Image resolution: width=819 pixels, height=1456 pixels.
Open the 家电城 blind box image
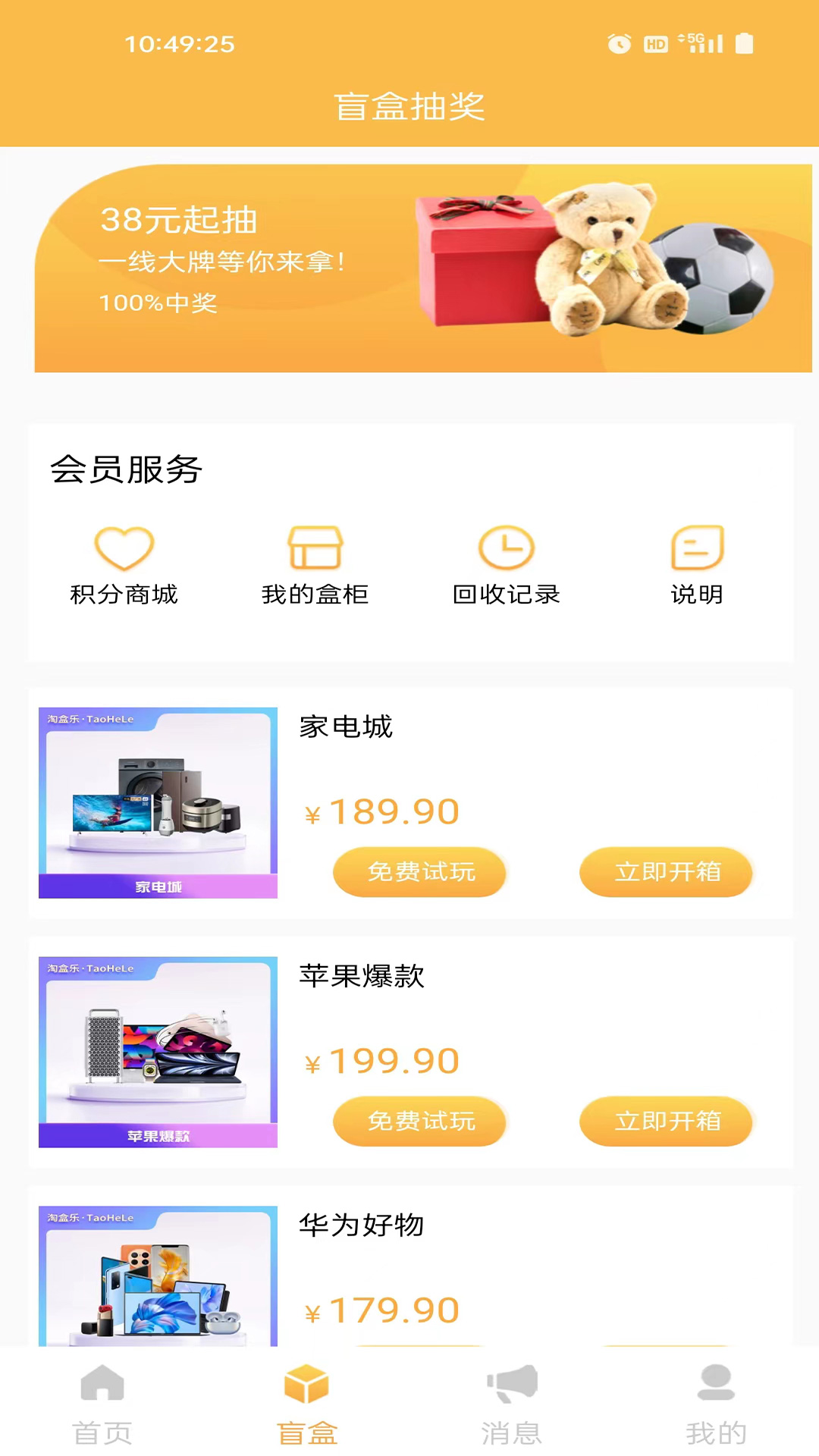click(x=158, y=802)
